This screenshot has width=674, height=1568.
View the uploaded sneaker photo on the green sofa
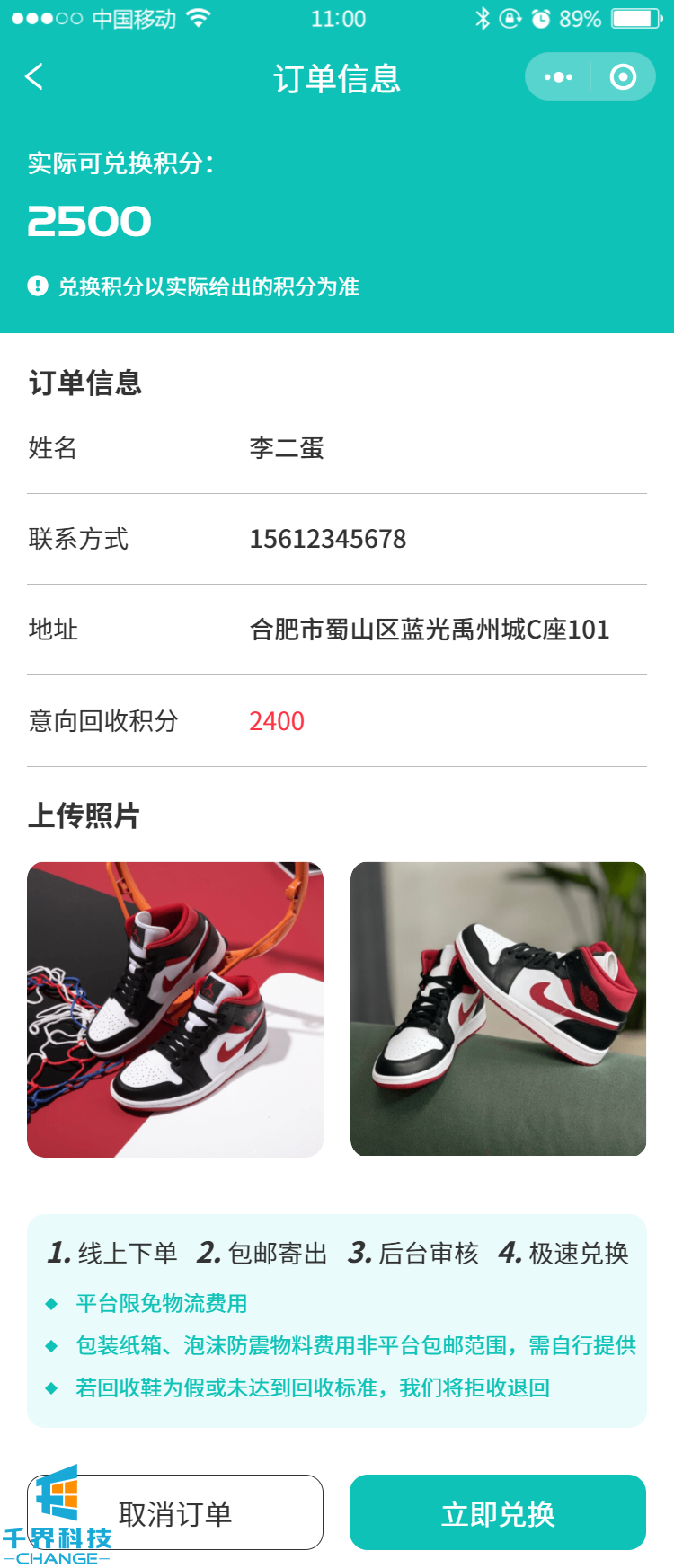point(498,1009)
